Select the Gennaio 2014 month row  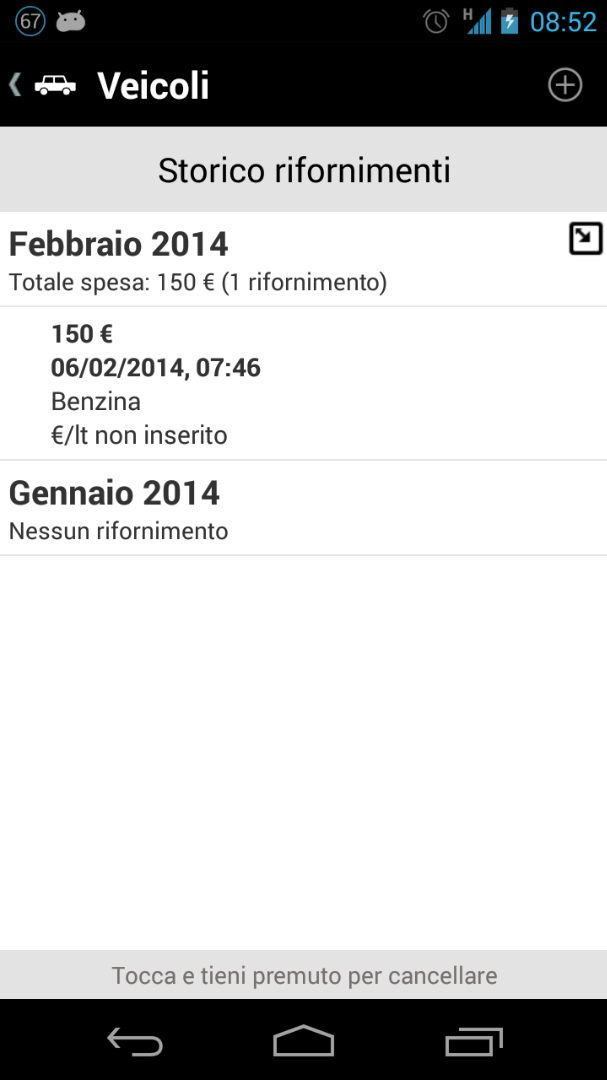(303, 508)
